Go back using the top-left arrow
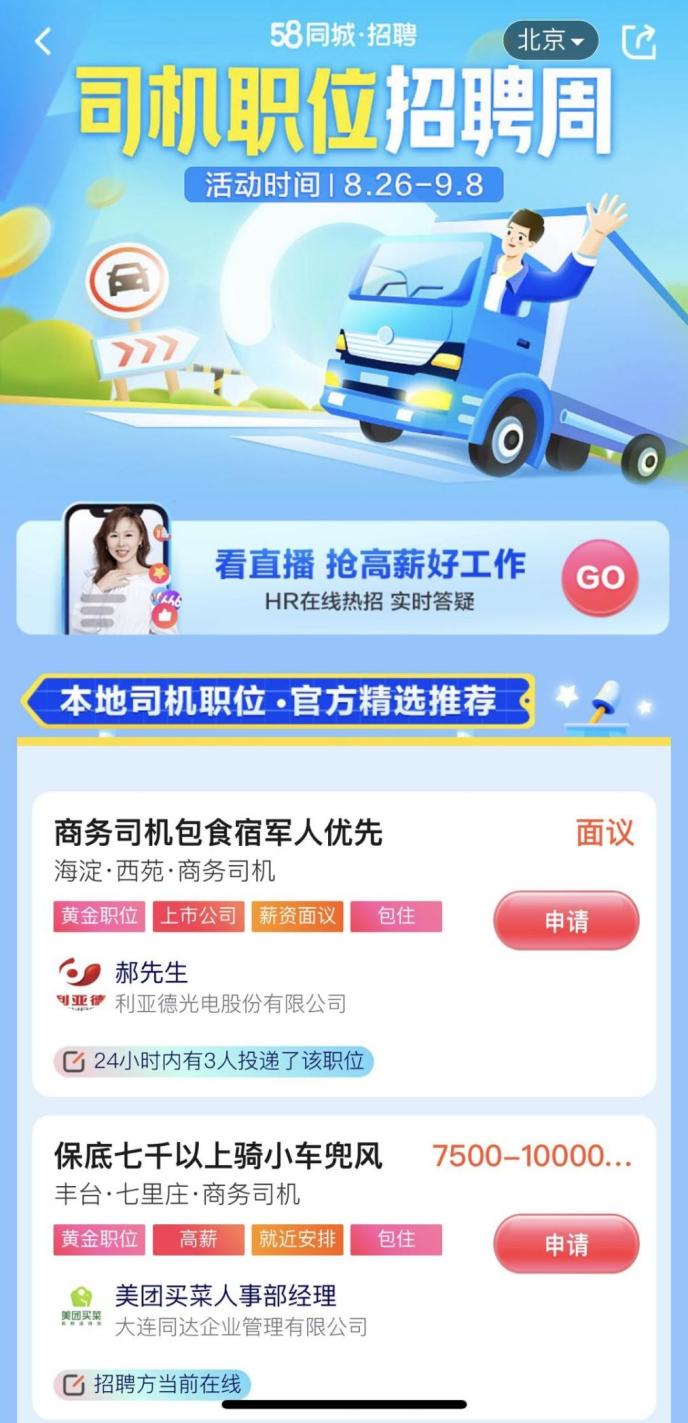This screenshot has width=688, height=1423. pyautogui.click(x=42, y=41)
